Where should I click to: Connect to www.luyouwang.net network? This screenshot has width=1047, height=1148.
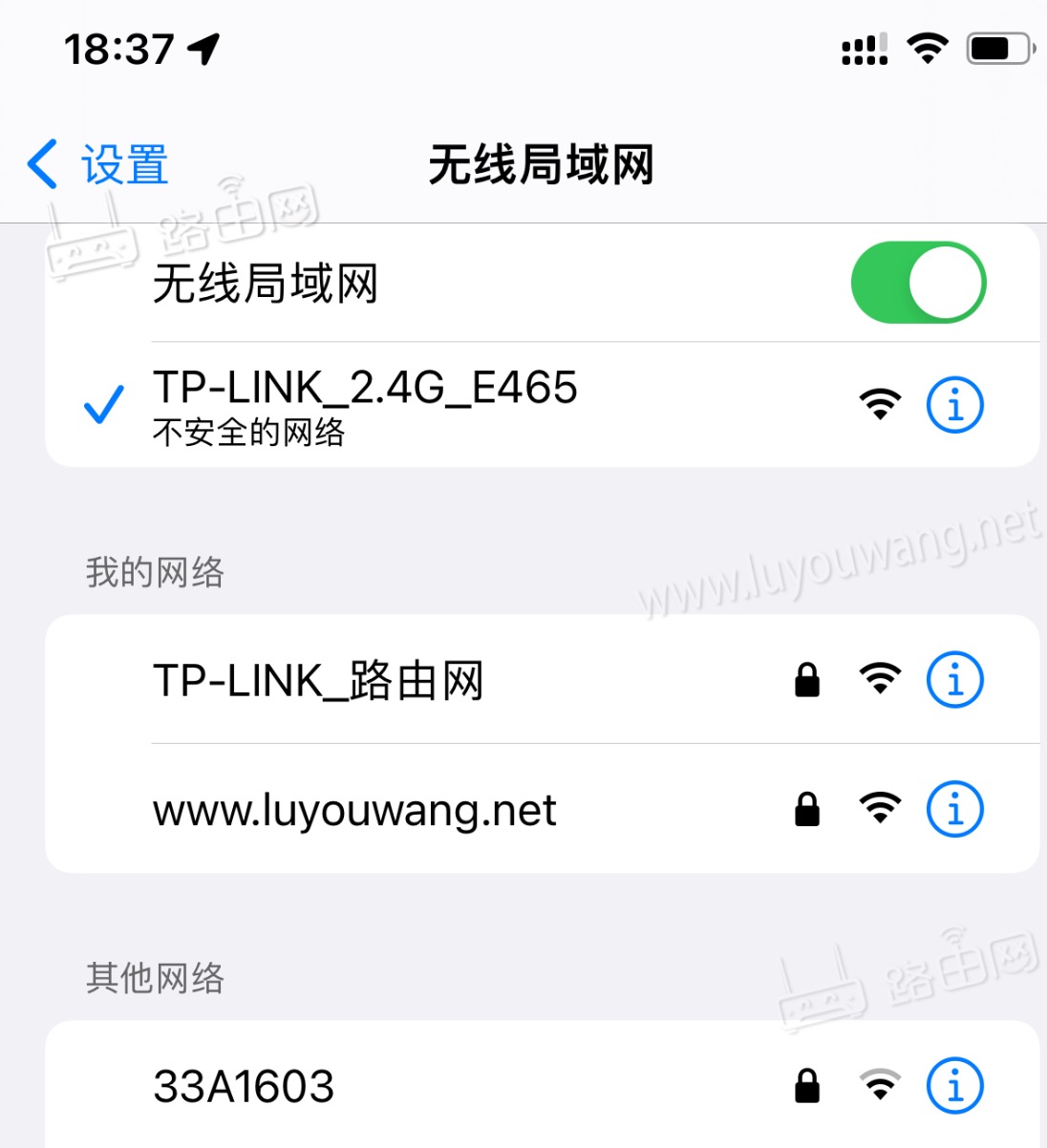(x=355, y=810)
